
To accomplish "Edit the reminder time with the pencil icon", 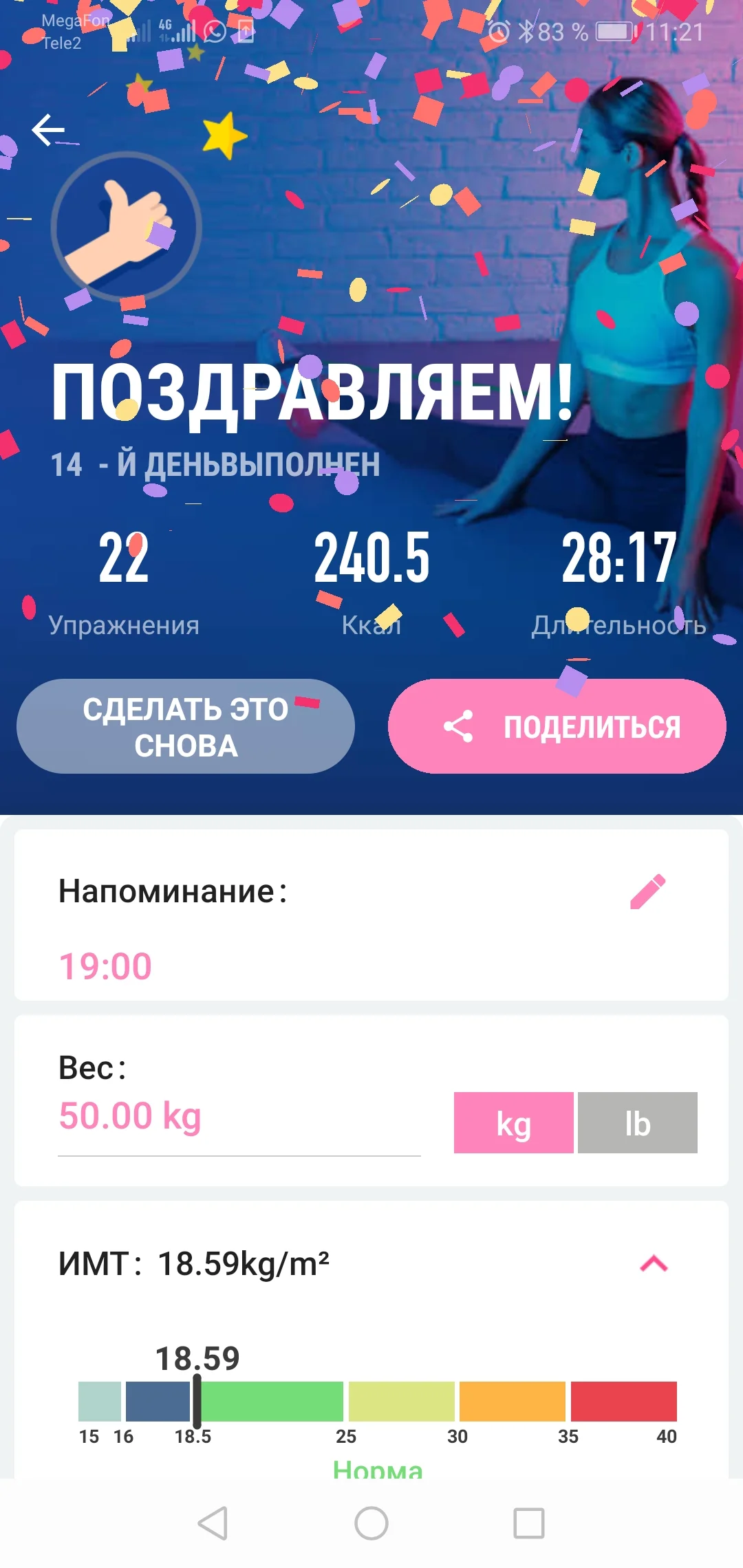I will (x=647, y=891).
